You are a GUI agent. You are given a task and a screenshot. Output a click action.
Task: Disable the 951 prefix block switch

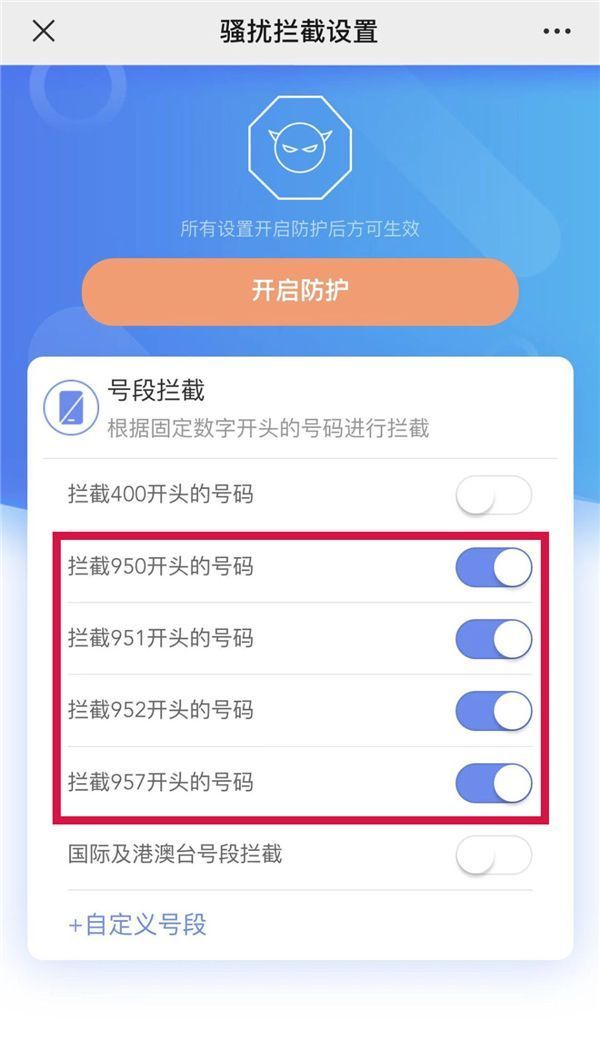pos(493,639)
